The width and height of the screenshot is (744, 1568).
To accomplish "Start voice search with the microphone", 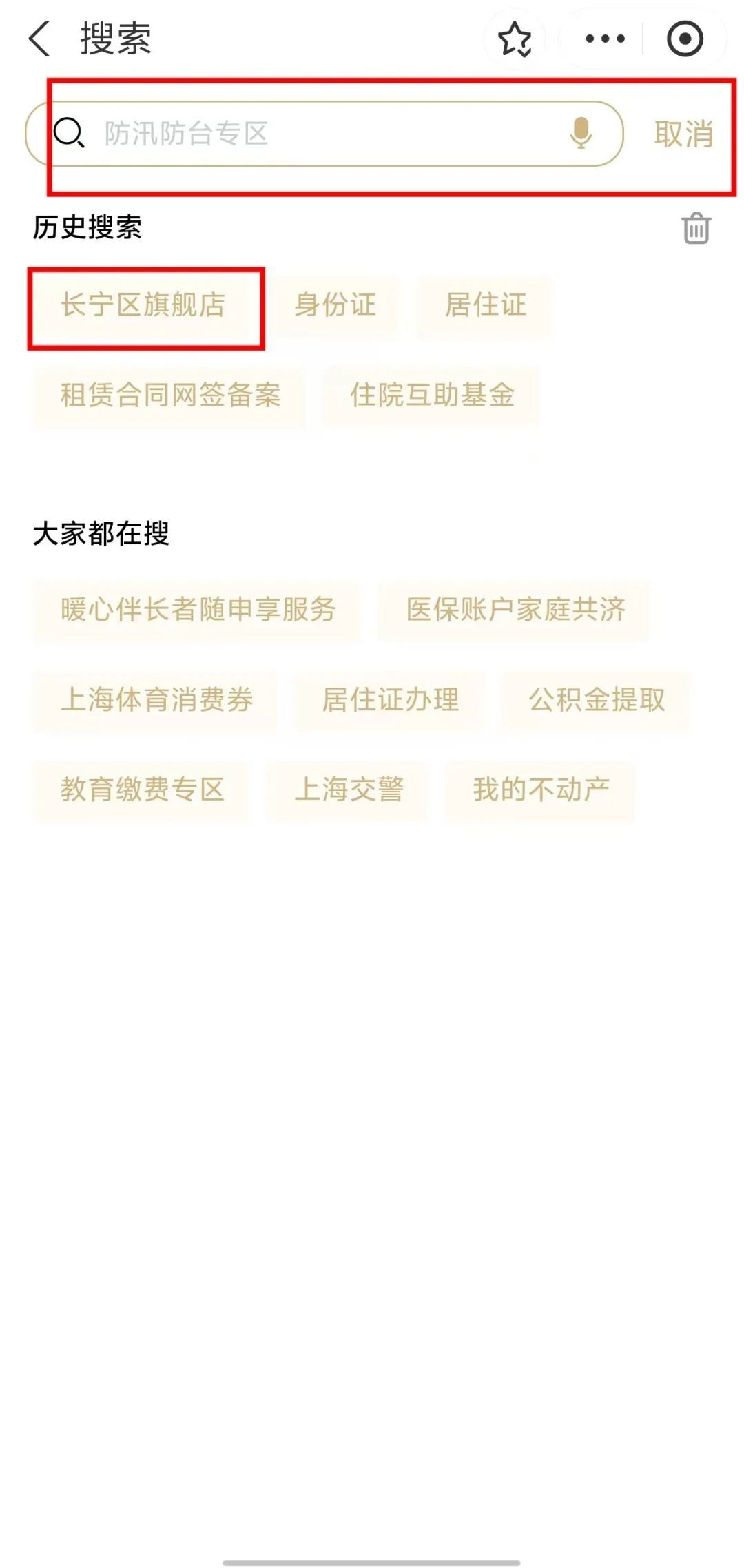I will (x=581, y=133).
